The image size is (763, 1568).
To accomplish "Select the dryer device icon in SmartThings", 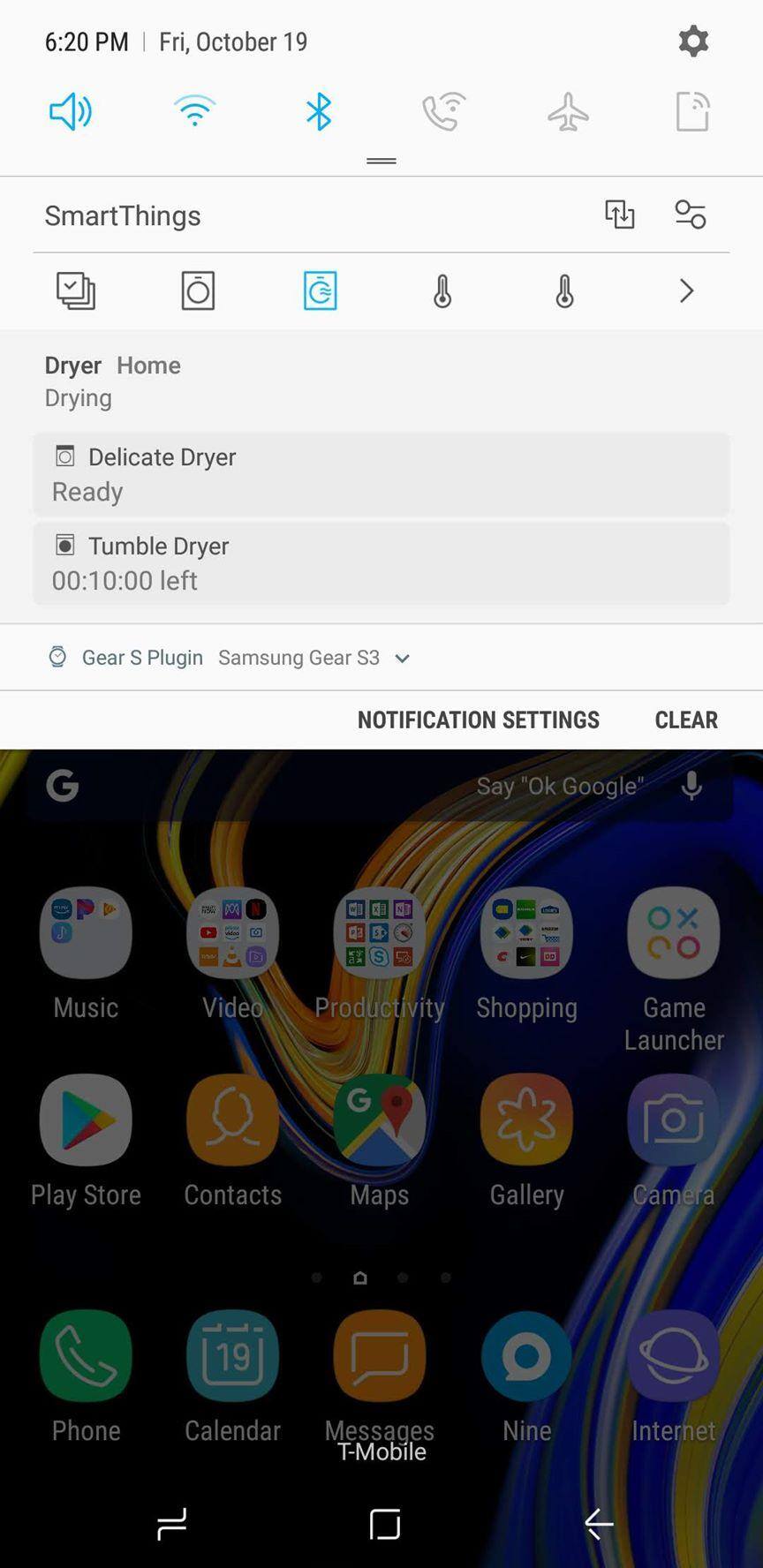I will (x=320, y=290).
